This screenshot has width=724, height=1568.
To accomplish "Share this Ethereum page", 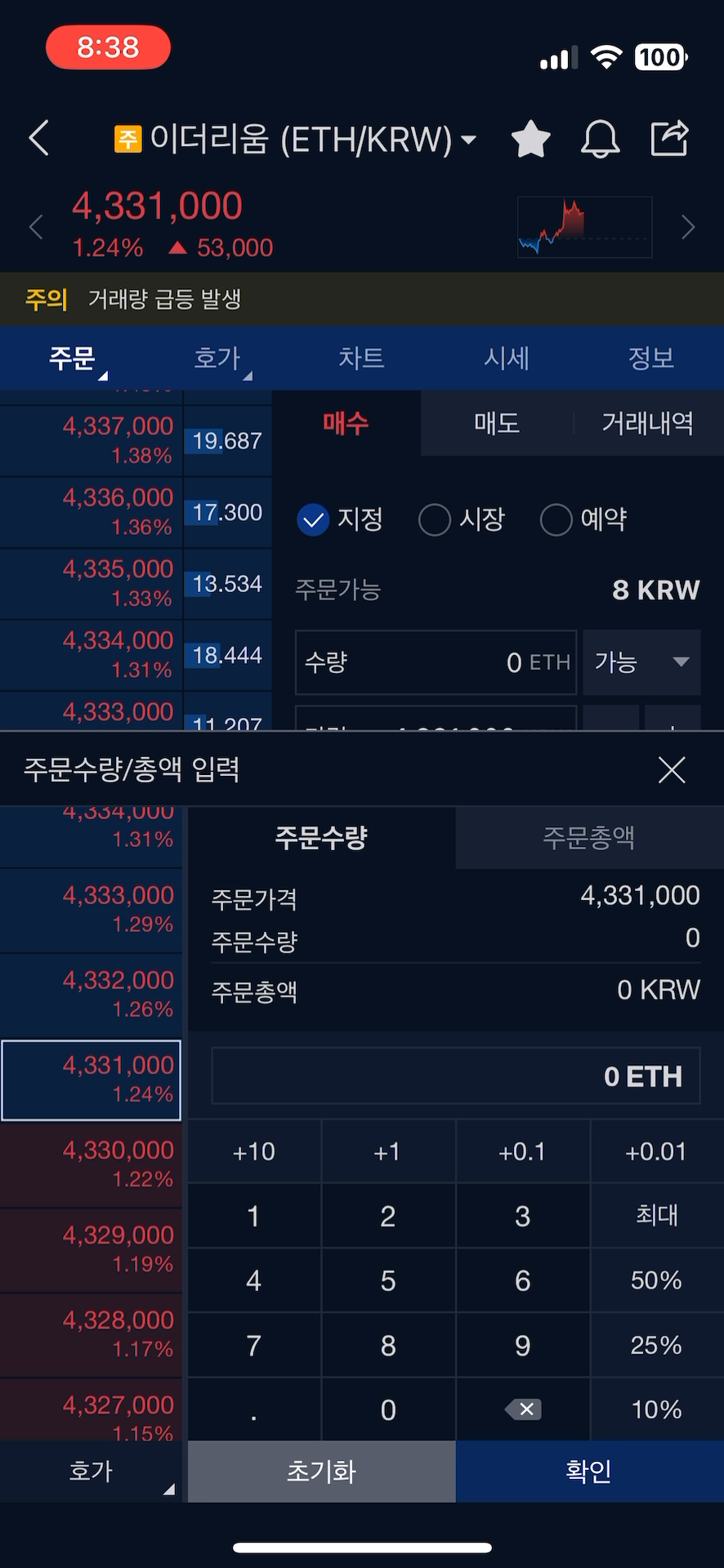I will click(x=669, y=138).
